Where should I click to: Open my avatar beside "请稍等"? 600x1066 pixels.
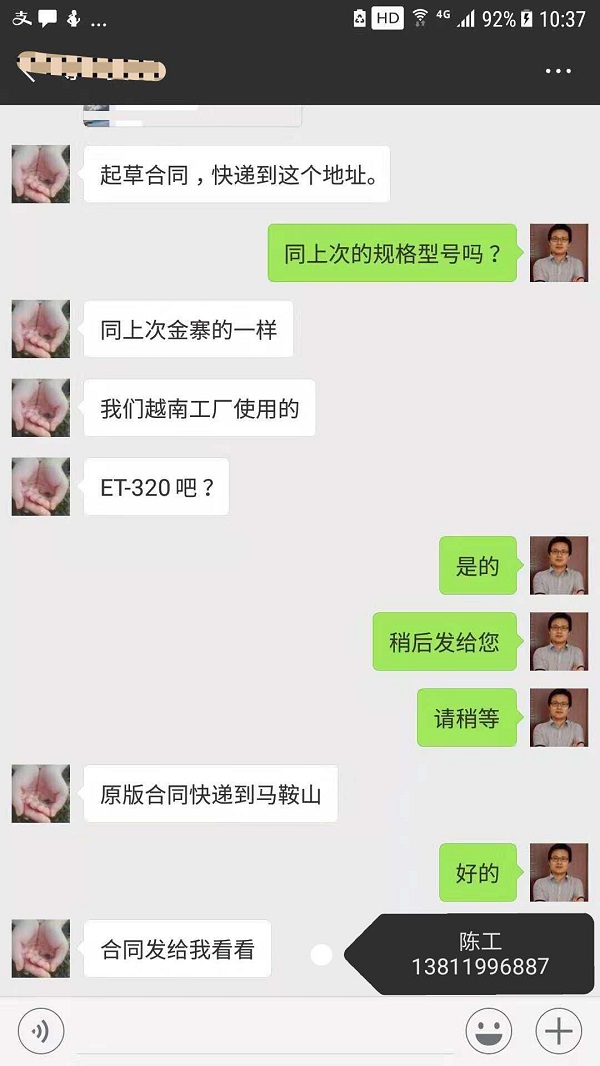point(559,717)
